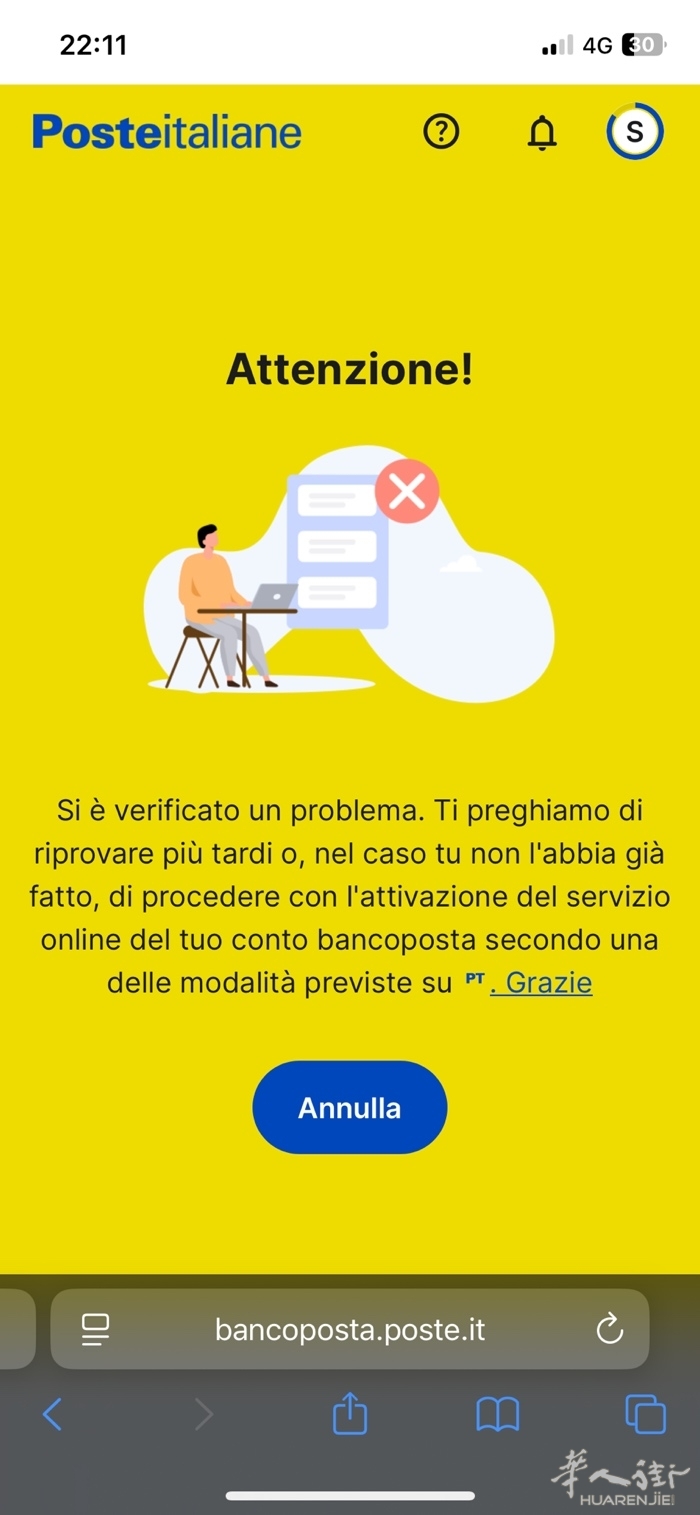Reload the page
This screenshot has width=700, height=1515.
pos(609,1329)
